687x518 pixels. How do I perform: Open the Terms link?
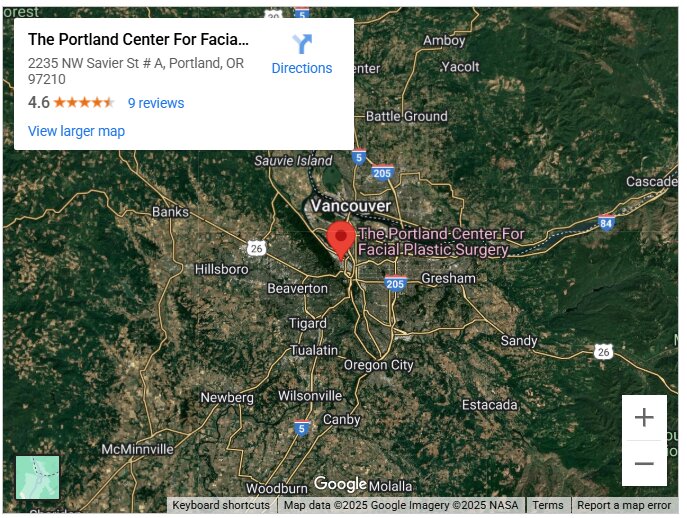547,505
